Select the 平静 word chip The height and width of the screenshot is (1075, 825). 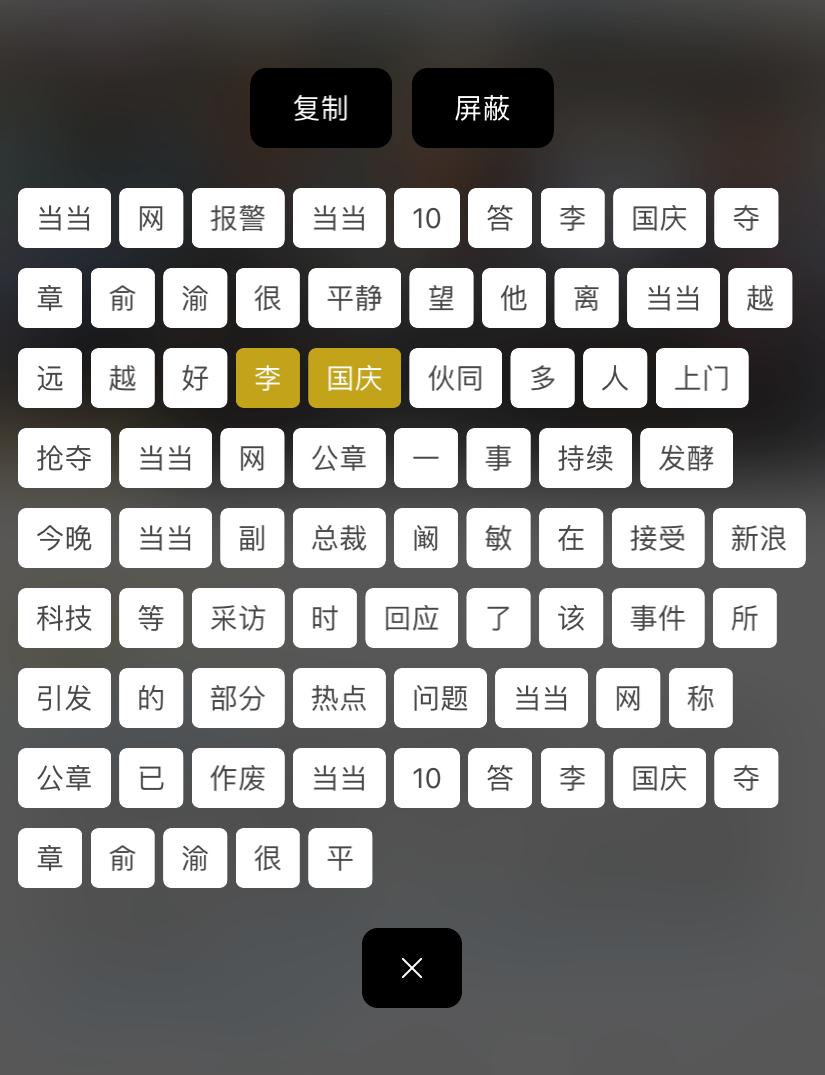[x=354, y=298]
